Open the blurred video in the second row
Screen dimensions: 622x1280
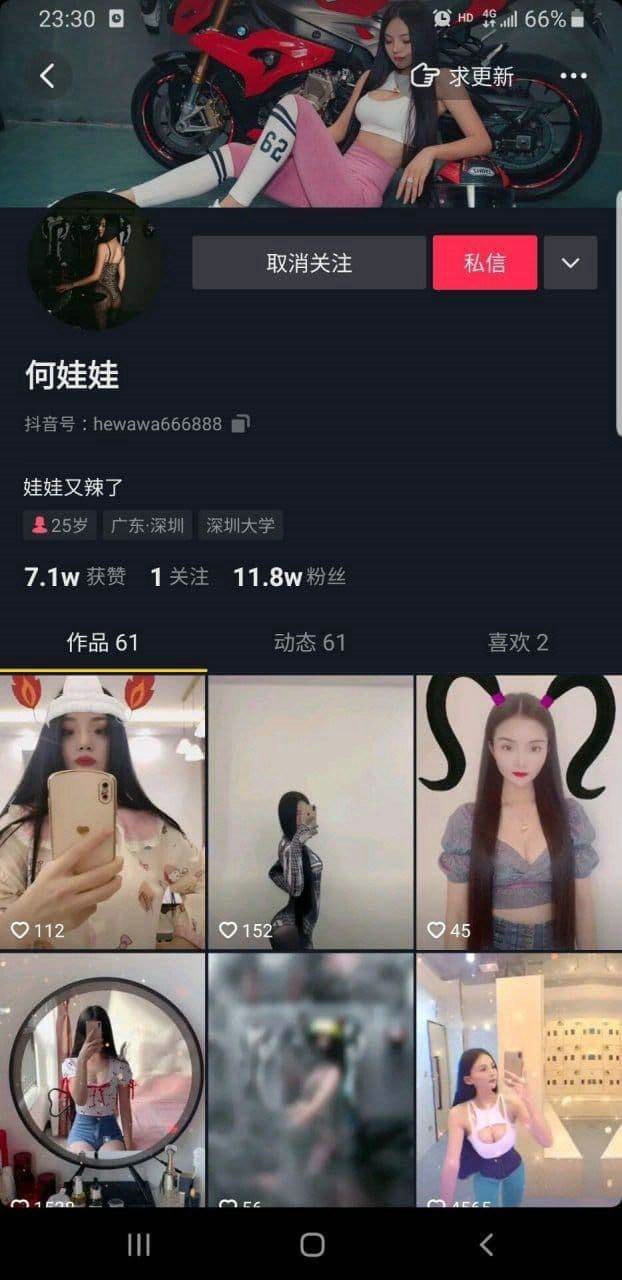tap(310, 1080)
